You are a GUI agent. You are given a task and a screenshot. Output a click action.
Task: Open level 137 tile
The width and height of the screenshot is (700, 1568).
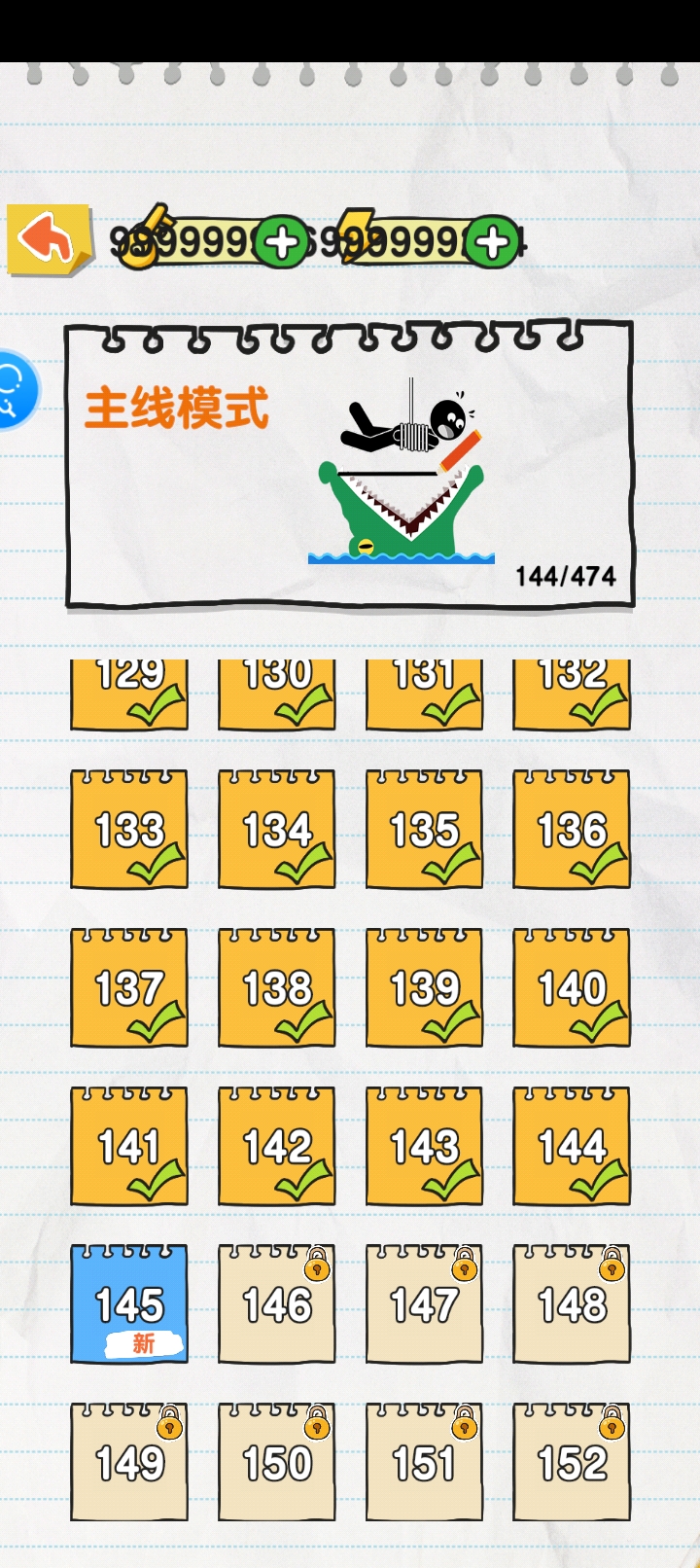point(129,988)
